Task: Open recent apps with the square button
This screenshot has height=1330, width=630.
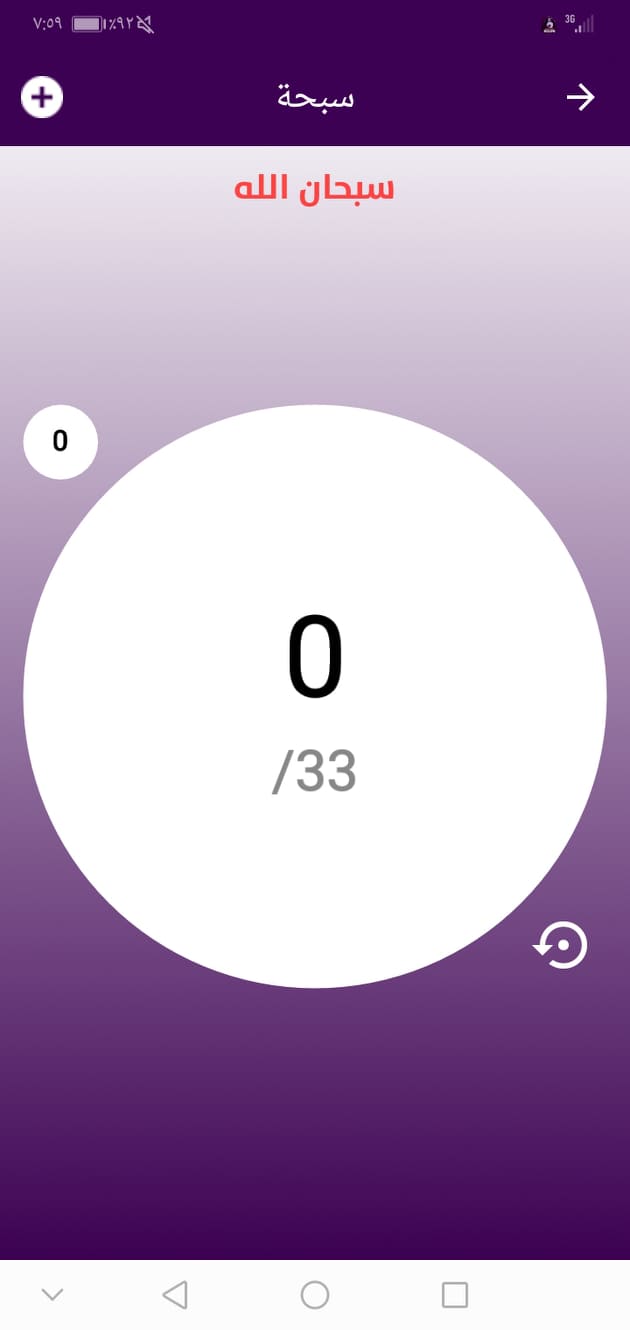Action: tap(455, 1295)
